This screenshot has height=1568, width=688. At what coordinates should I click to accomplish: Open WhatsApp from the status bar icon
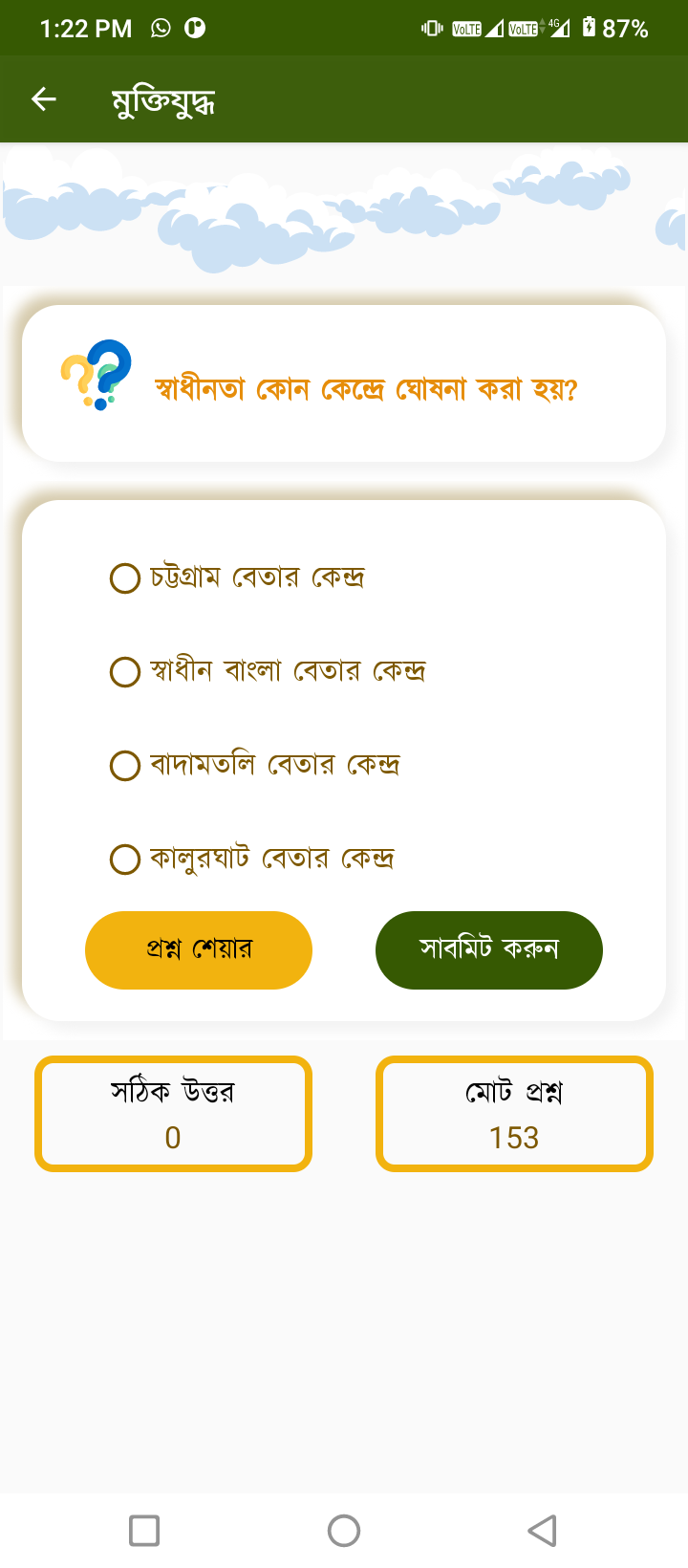pos(159,27)
